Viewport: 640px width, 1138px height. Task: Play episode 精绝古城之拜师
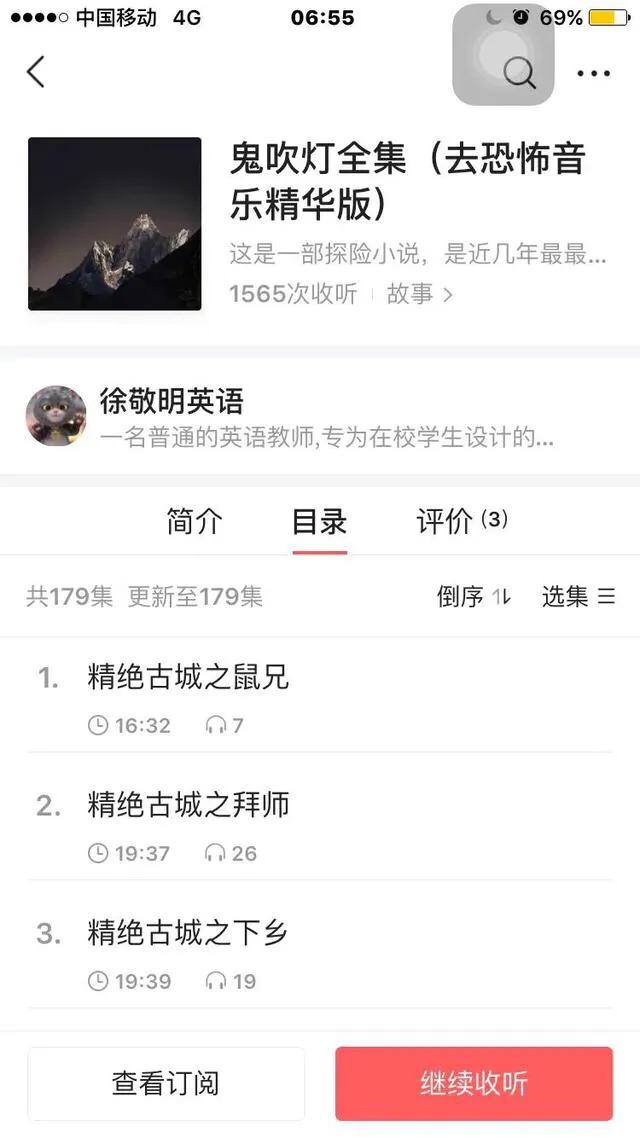(188, 805)
